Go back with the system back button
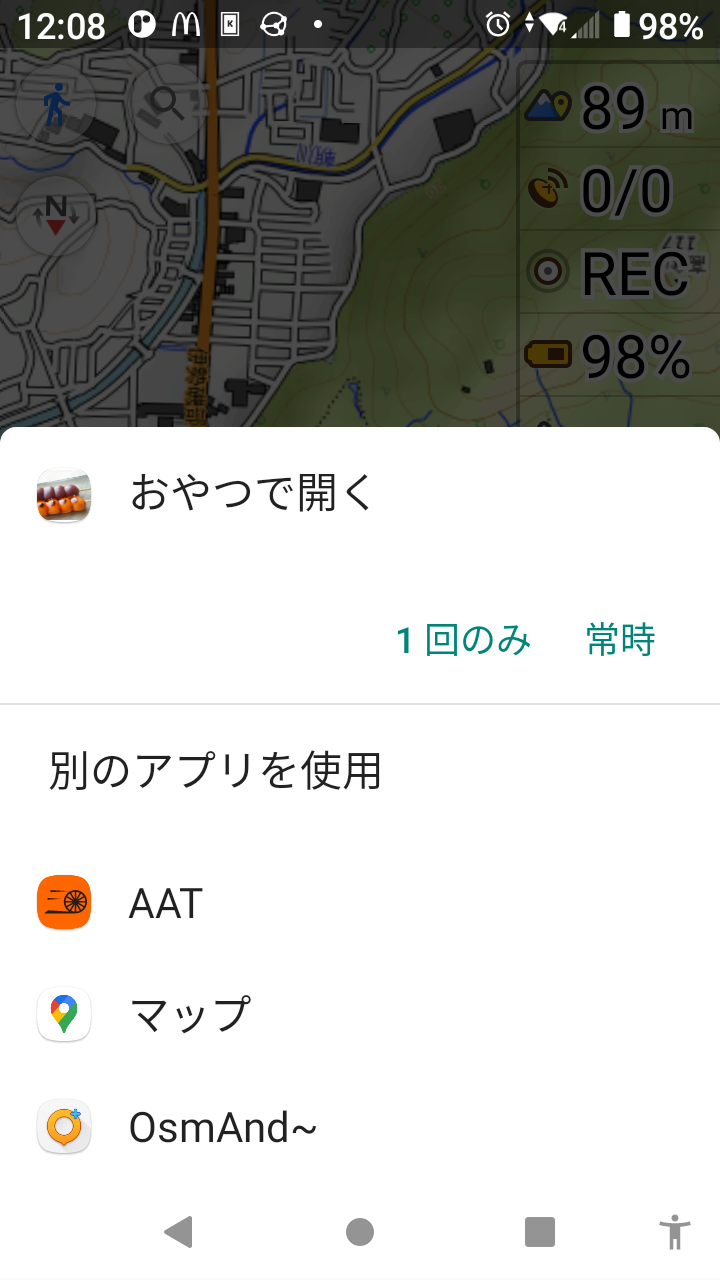This screenshot has width=720, height=1280. tap(178, 1232)
